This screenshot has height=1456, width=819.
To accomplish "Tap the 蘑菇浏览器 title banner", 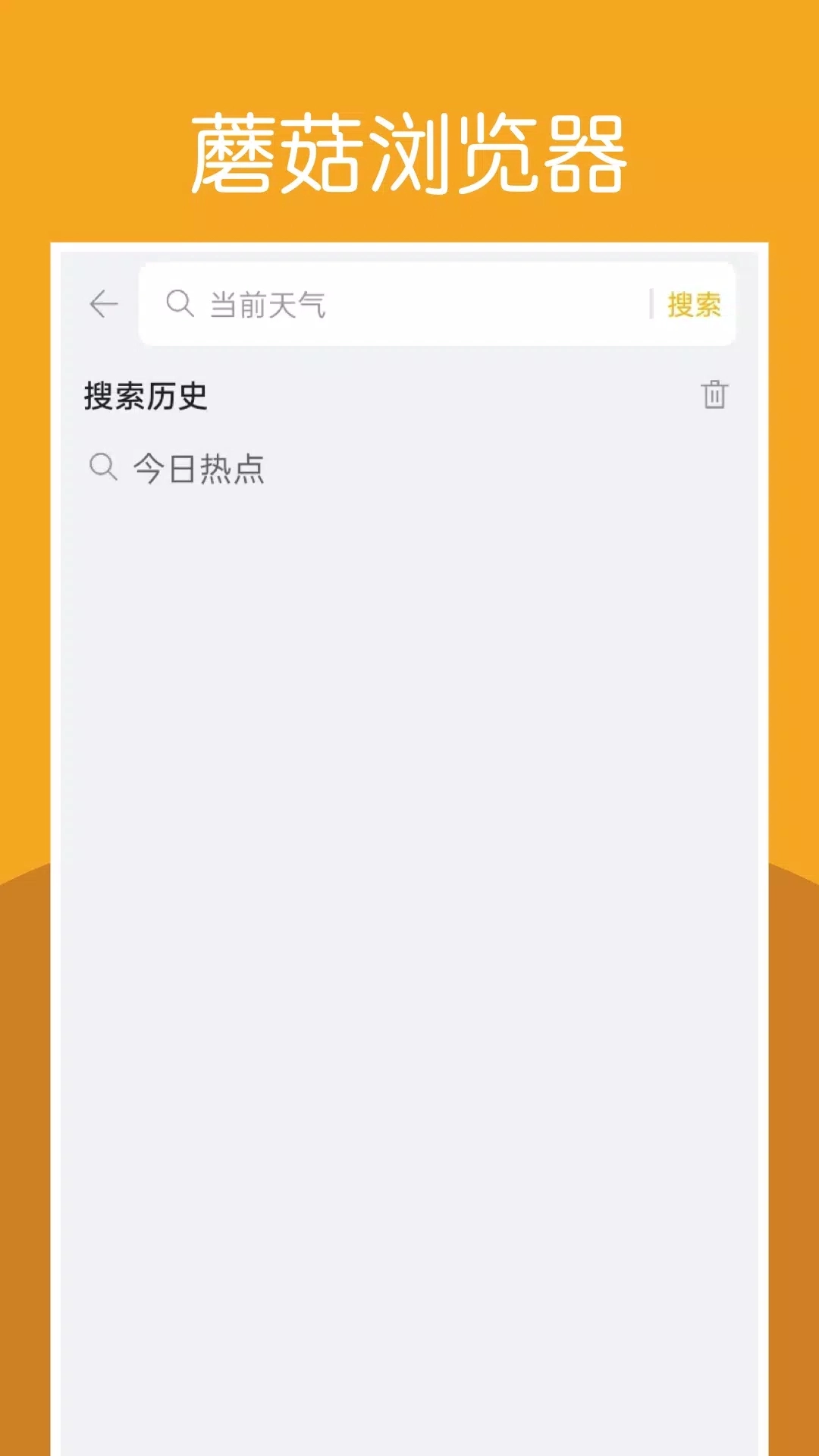I will 409,149.
